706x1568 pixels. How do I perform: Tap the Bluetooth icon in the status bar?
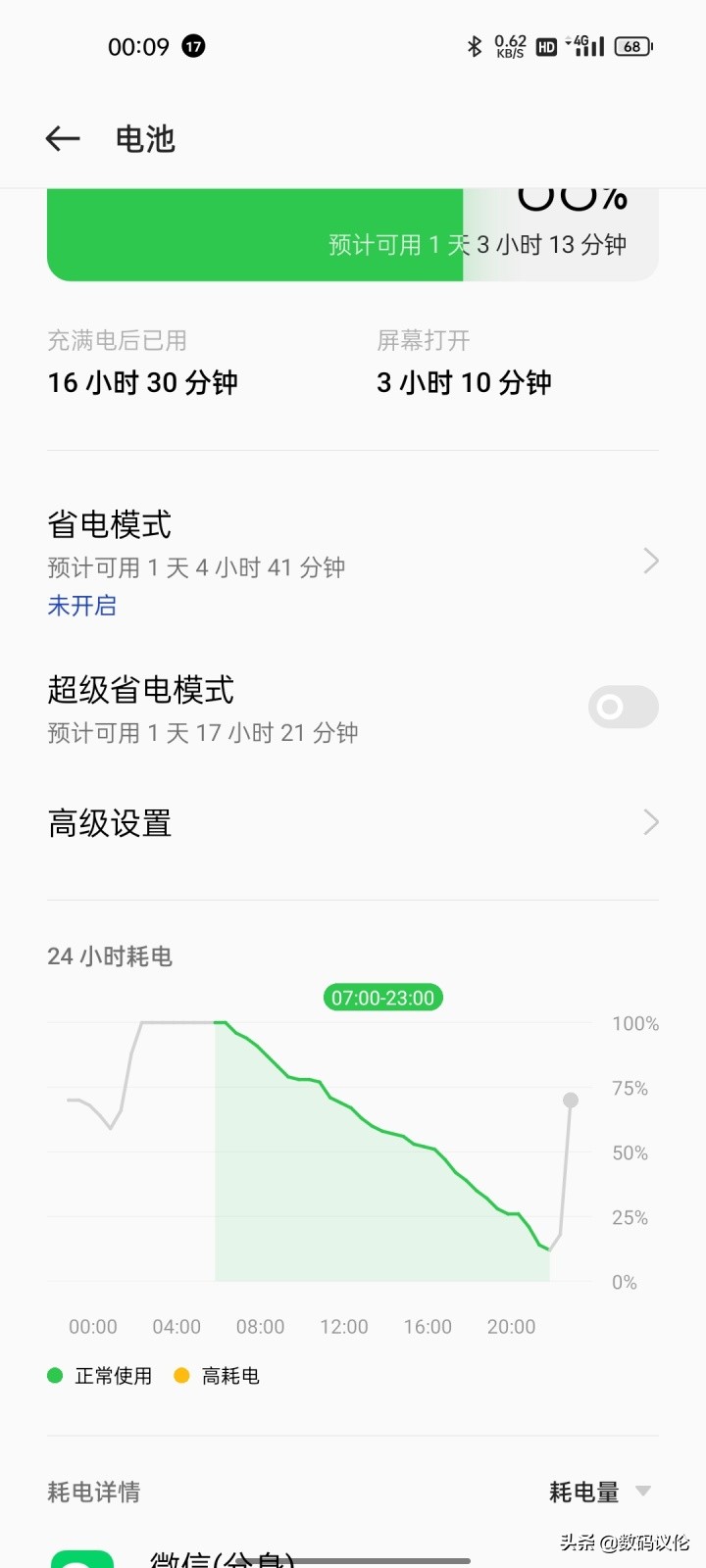coord(474,44)
